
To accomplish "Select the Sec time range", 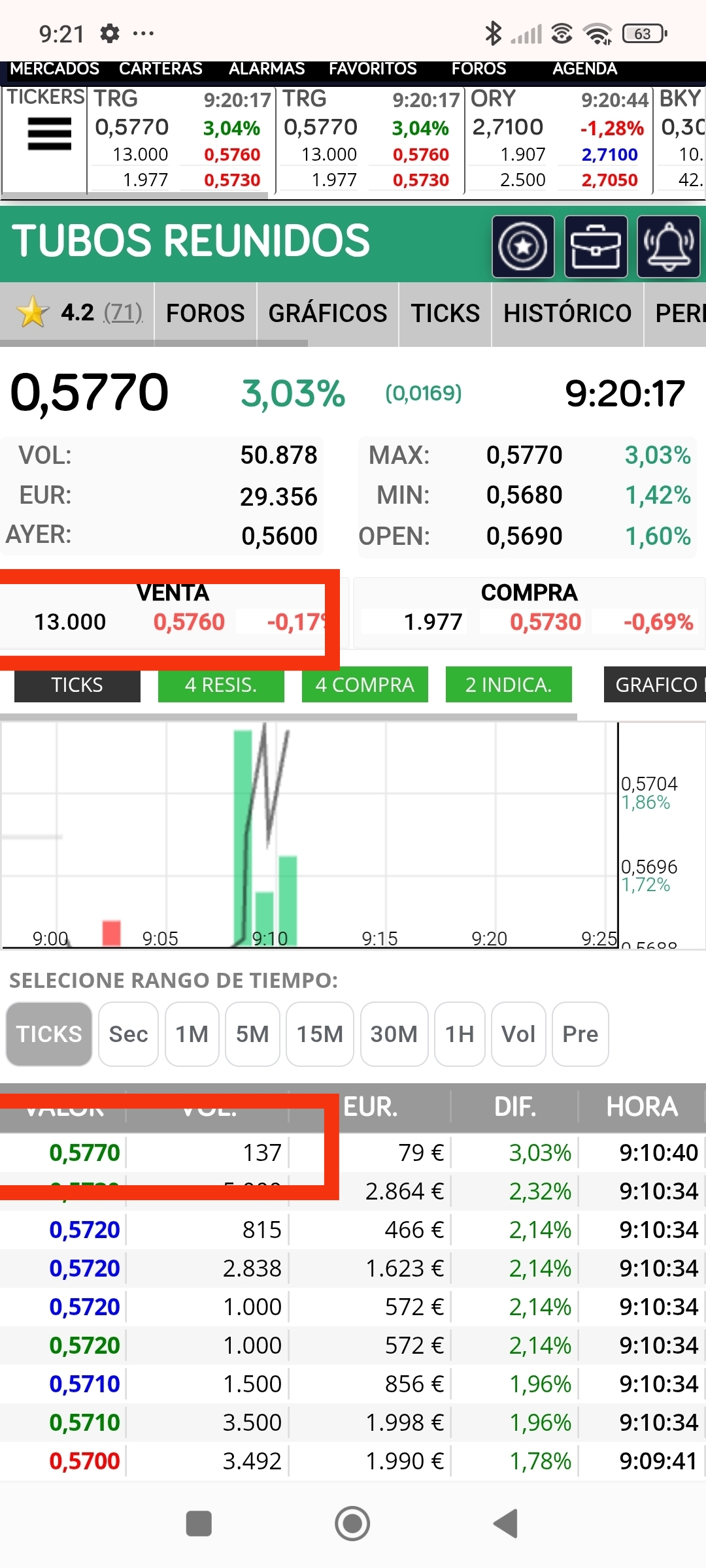I will (x=128, y=1034).
